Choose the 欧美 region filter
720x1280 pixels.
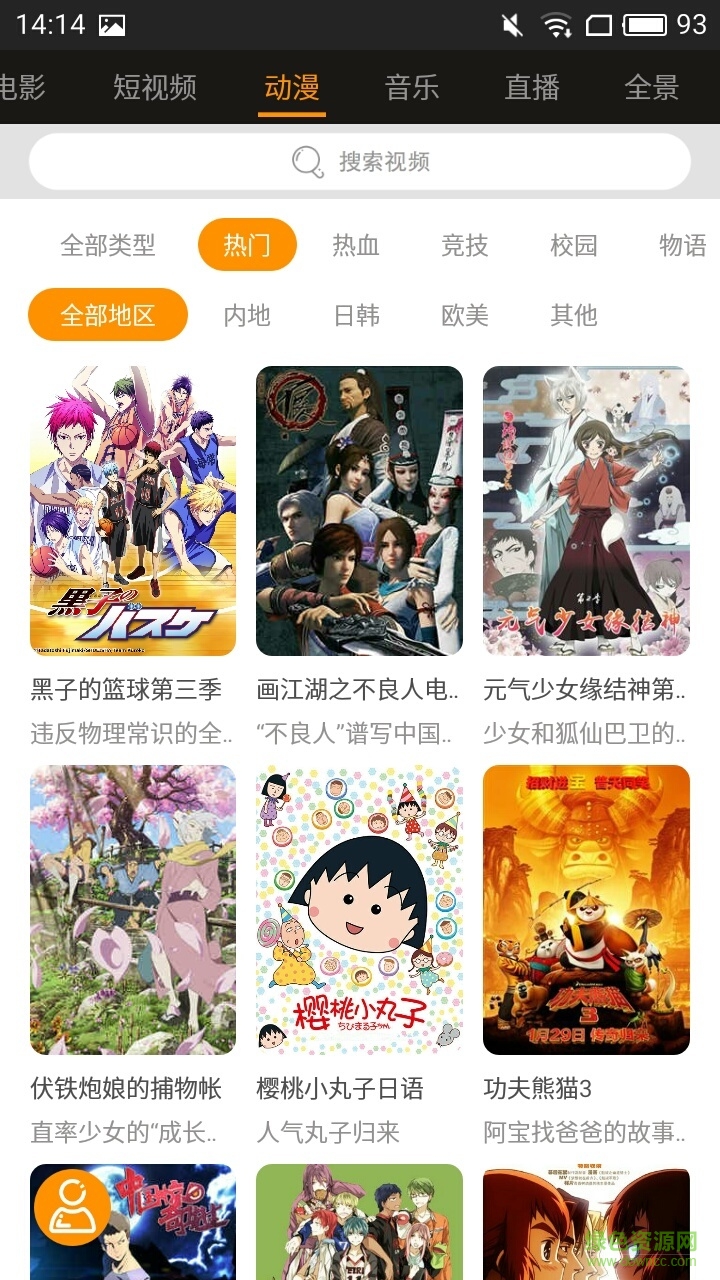(x=464, y=315)
